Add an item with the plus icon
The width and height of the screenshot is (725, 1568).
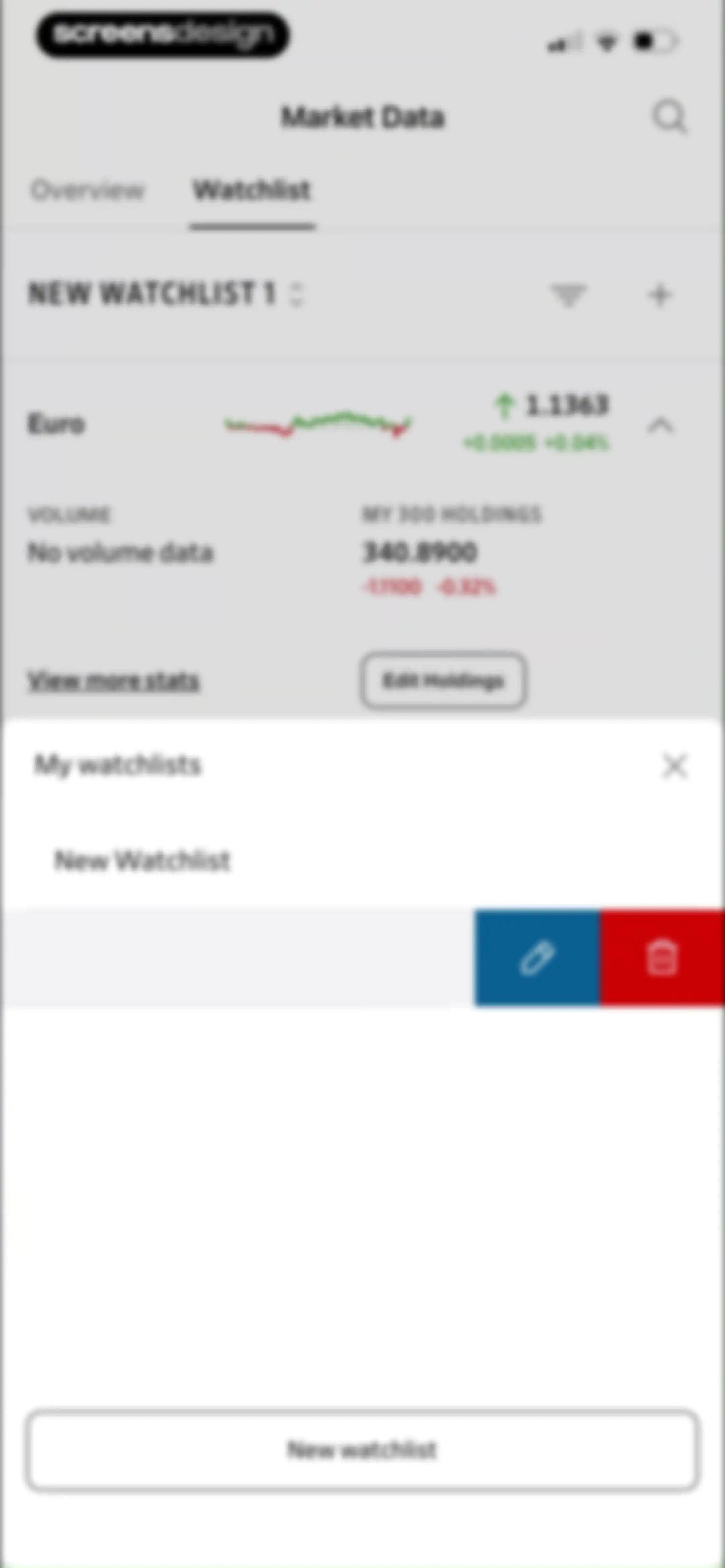[x=660, y=295]
